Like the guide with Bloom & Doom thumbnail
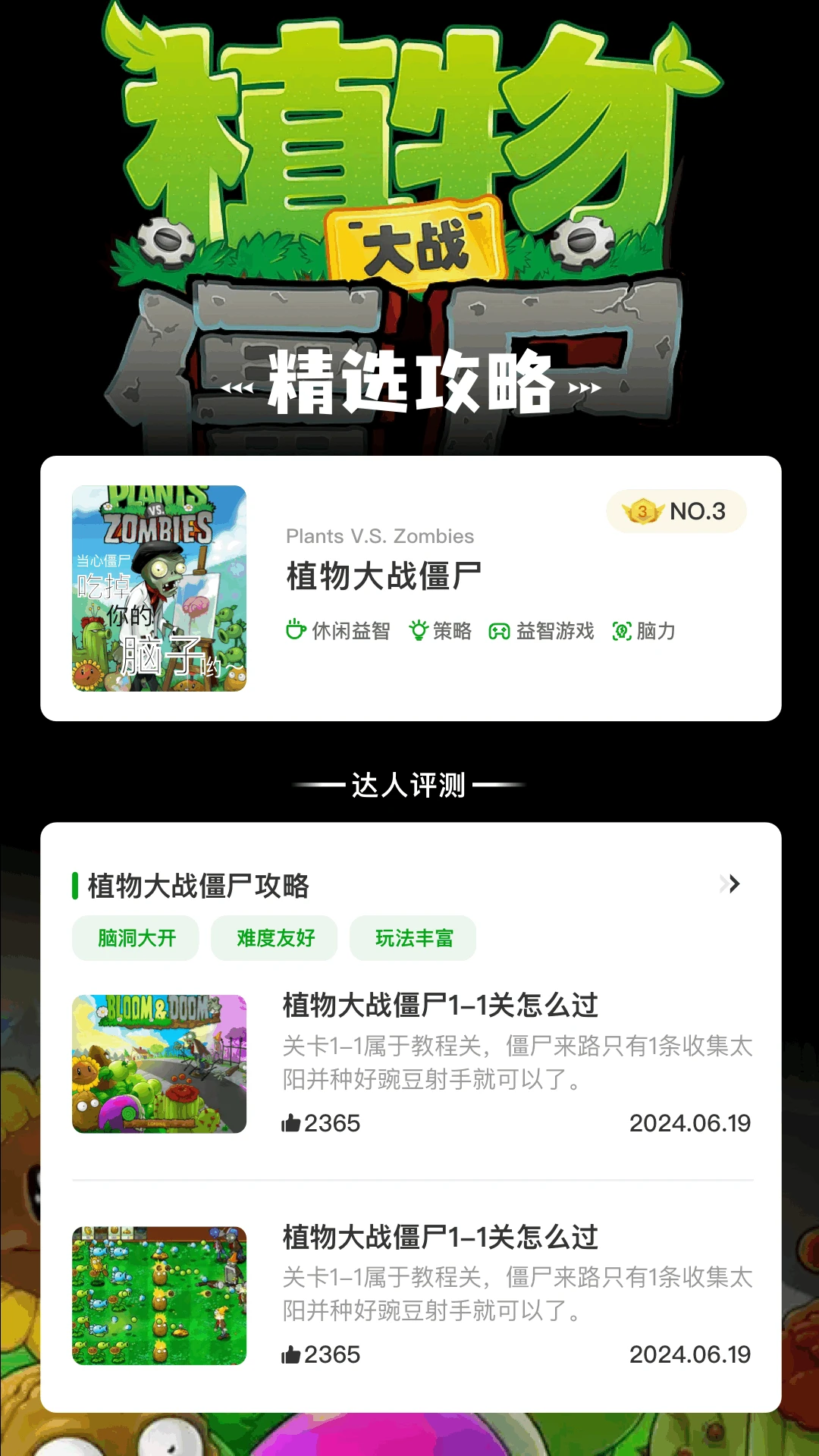 pyautogui.click(x=292, y=1123)
